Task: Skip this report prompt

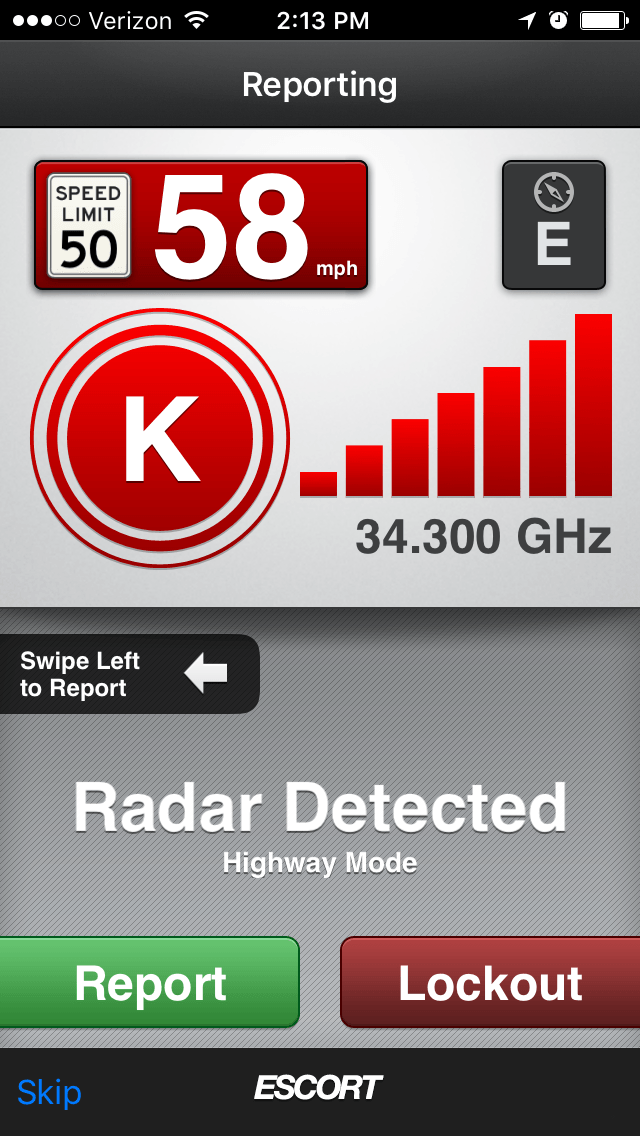Action: [49, 1092]
